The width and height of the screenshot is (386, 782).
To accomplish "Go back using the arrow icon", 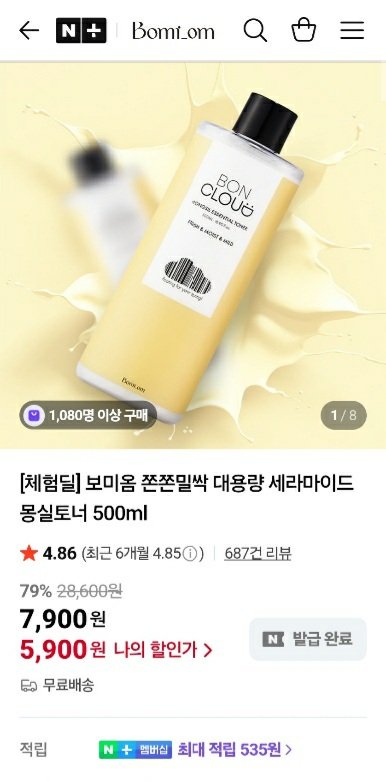I will pyautogui.click(x=29, y=30).
